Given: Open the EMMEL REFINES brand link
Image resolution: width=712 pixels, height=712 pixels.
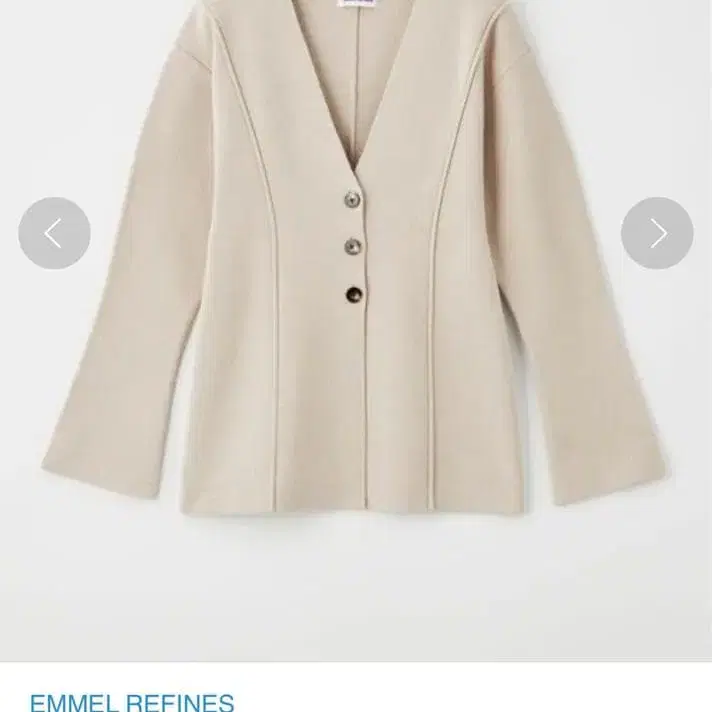Looking at the screenshot, I should 132,701.
